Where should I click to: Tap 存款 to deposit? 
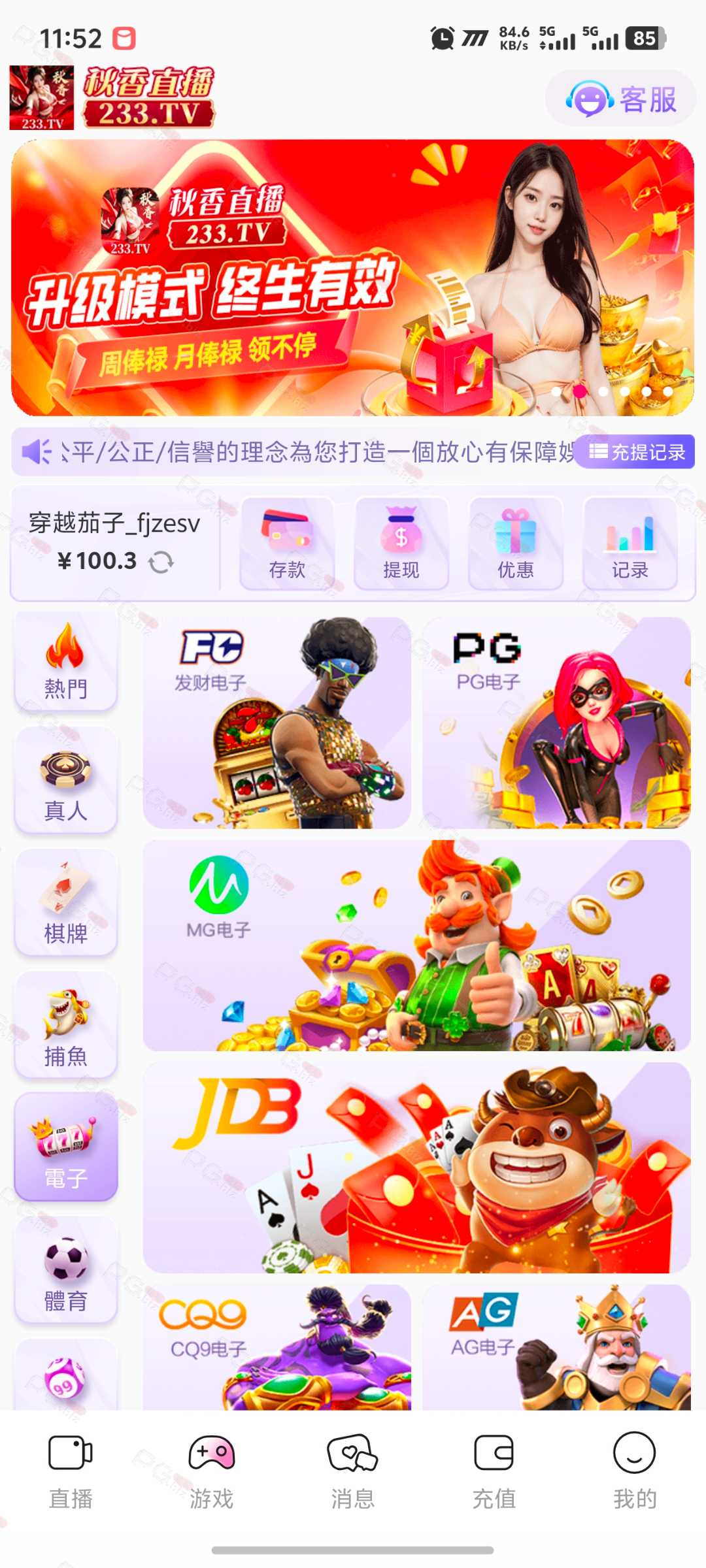tap(287, 544)
